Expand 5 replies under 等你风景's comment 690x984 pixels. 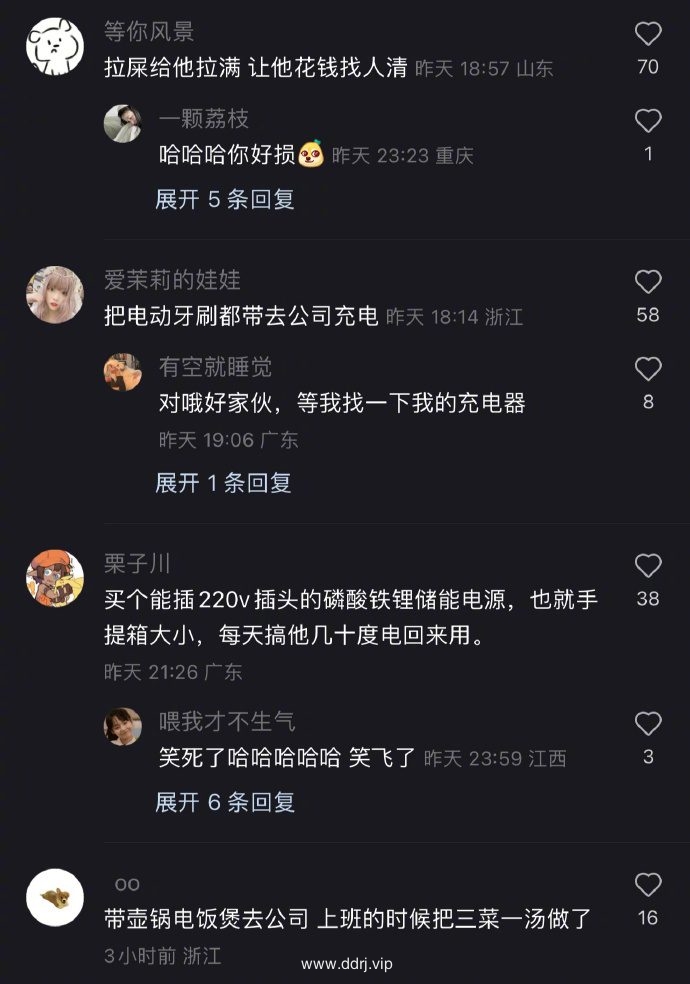tap(225, 199)
